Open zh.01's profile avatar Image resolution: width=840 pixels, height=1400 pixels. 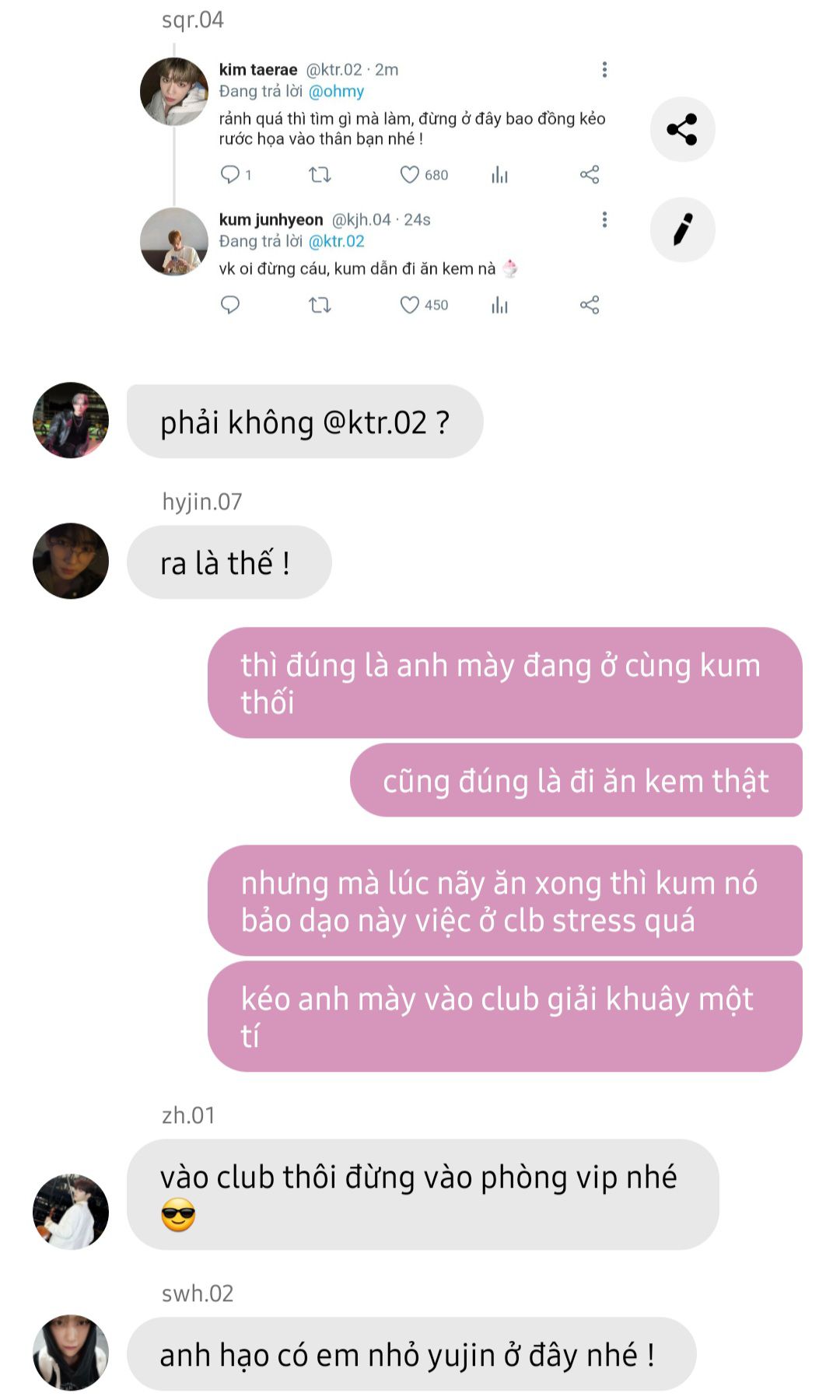coord(71,1212)
